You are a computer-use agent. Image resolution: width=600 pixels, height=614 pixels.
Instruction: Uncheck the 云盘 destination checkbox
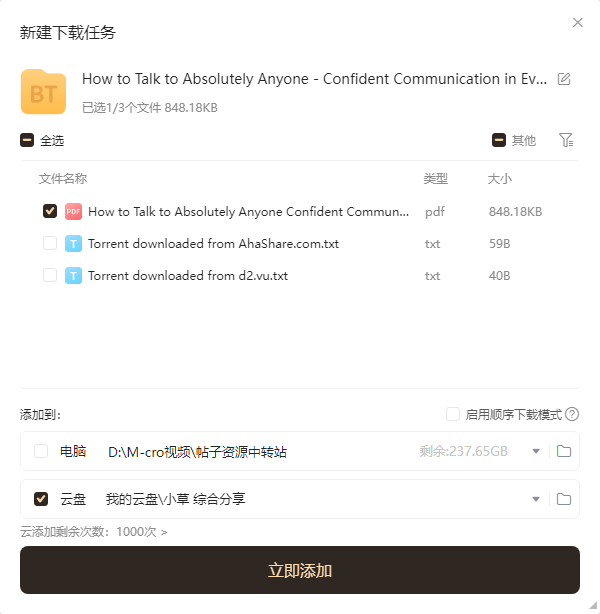tap(41, 499)
